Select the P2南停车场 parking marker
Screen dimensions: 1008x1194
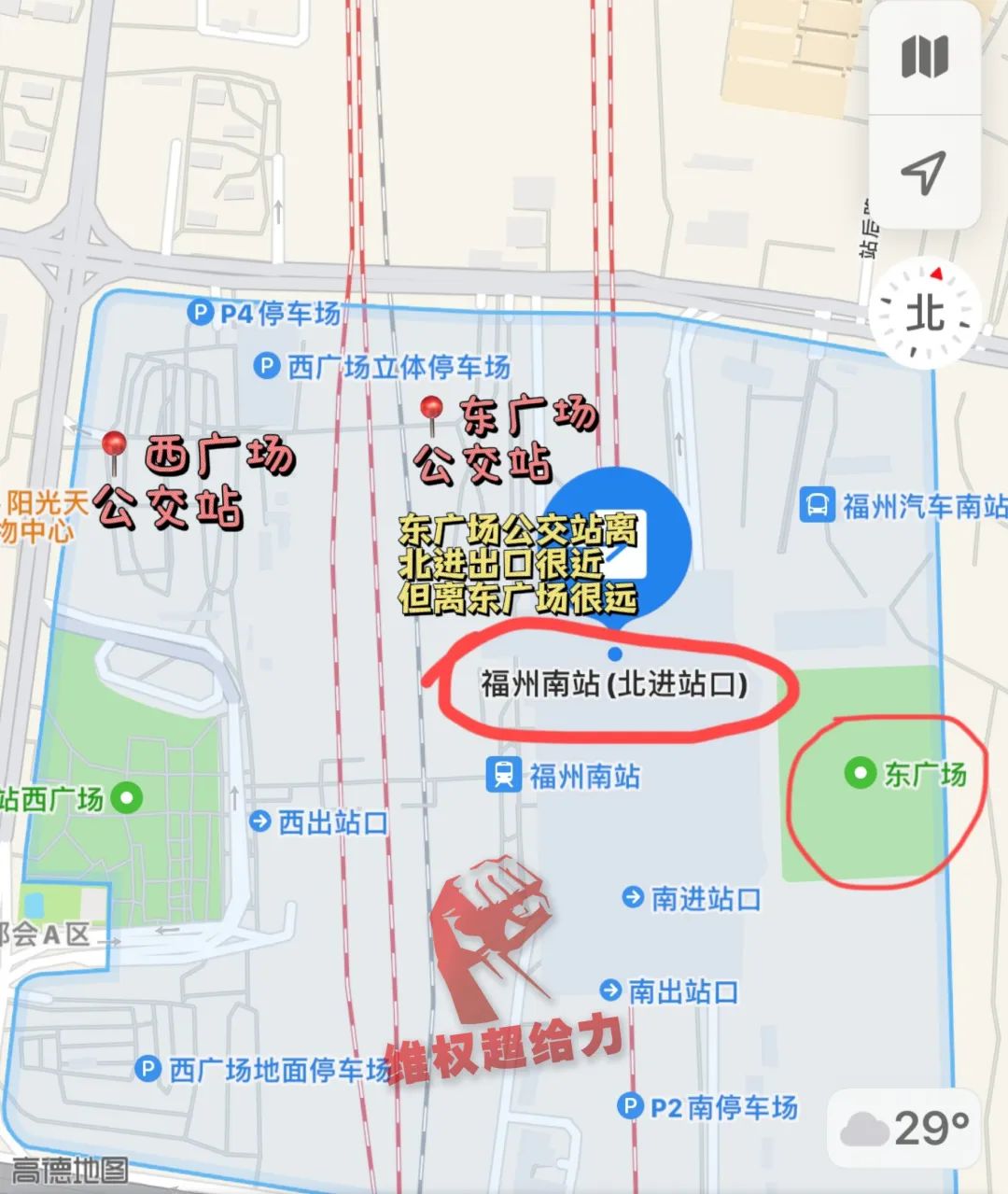(632, 1107)
